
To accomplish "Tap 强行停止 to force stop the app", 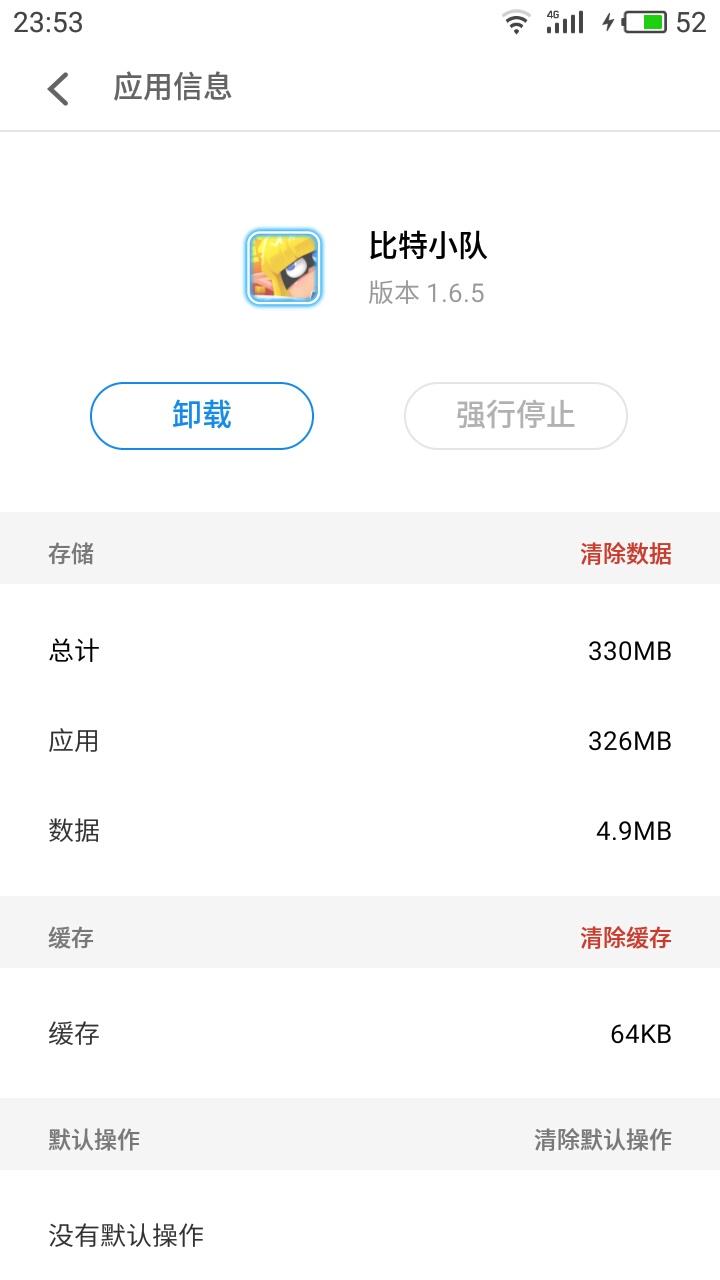I will point(515,416).
